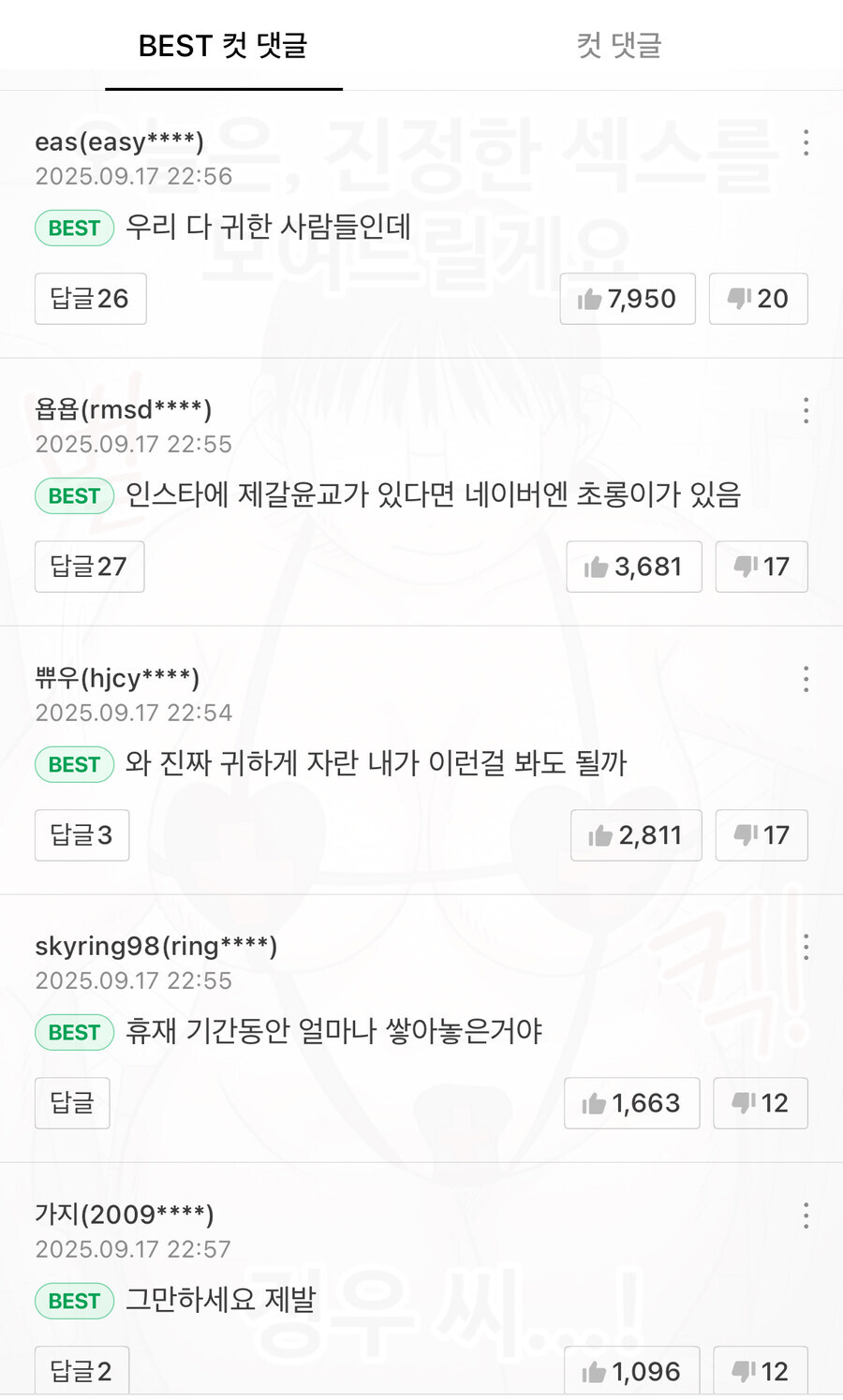Click 답글 to reply to skyring98
The width and height of the screenshot is (843, 1400).
72,1103
